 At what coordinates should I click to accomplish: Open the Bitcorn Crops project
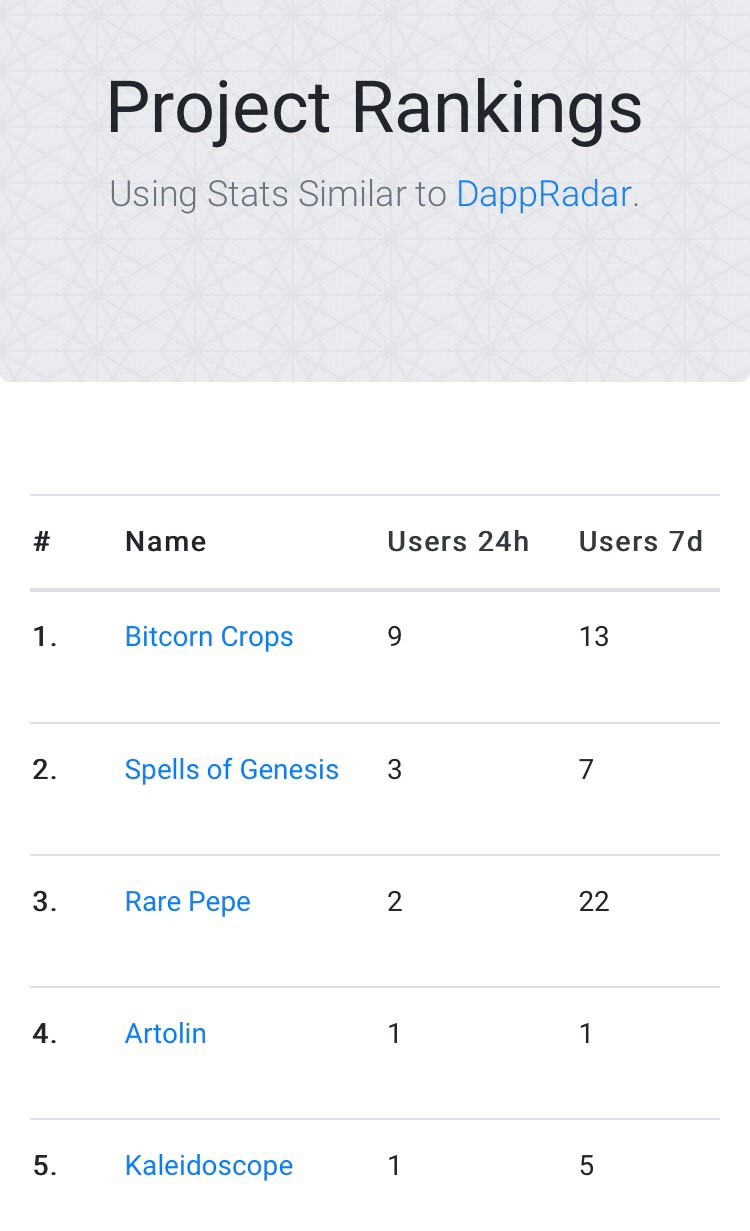(x=209, y=637)
